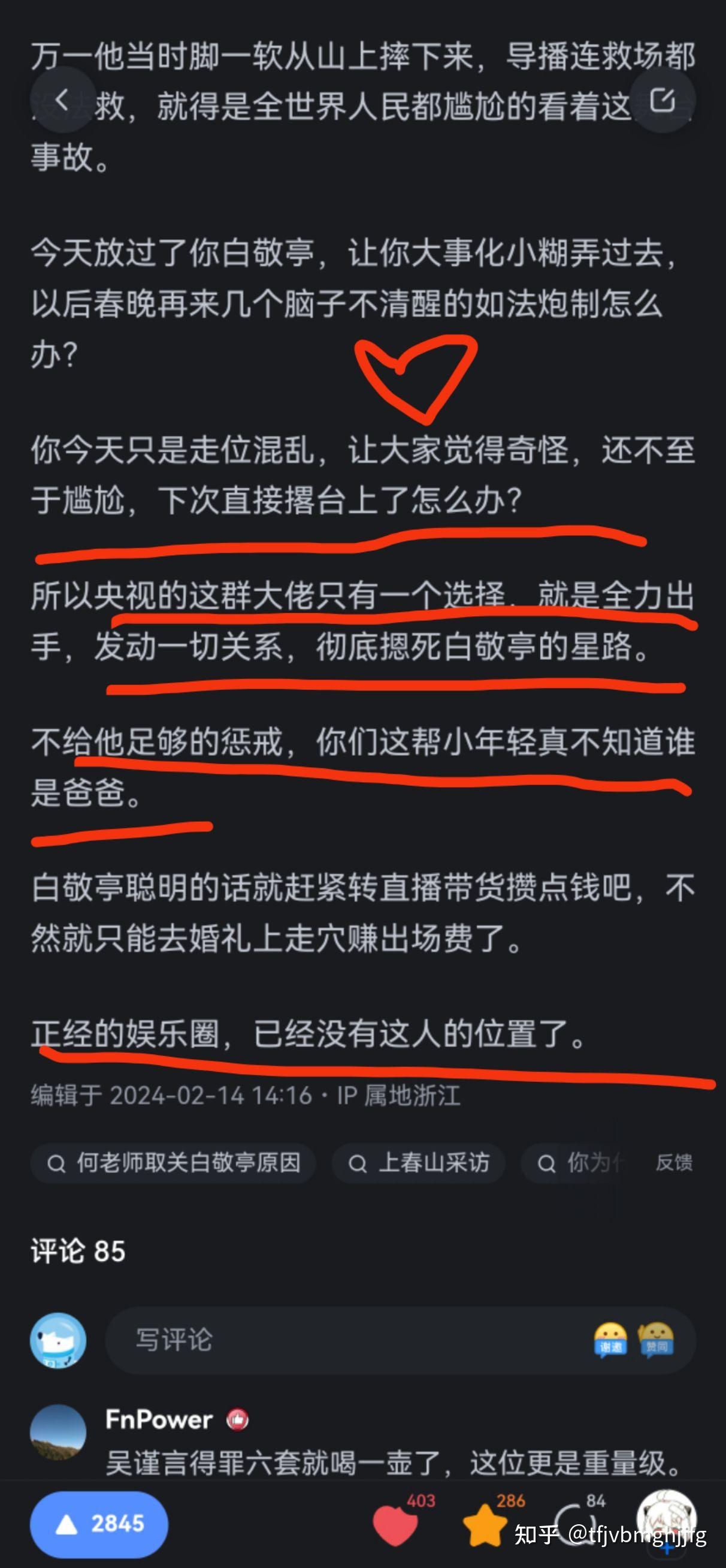The width and height of the screenshot is (726, 1568).
Task: Favorite the answer with the star icon
Action: (x=485, y=1525)
